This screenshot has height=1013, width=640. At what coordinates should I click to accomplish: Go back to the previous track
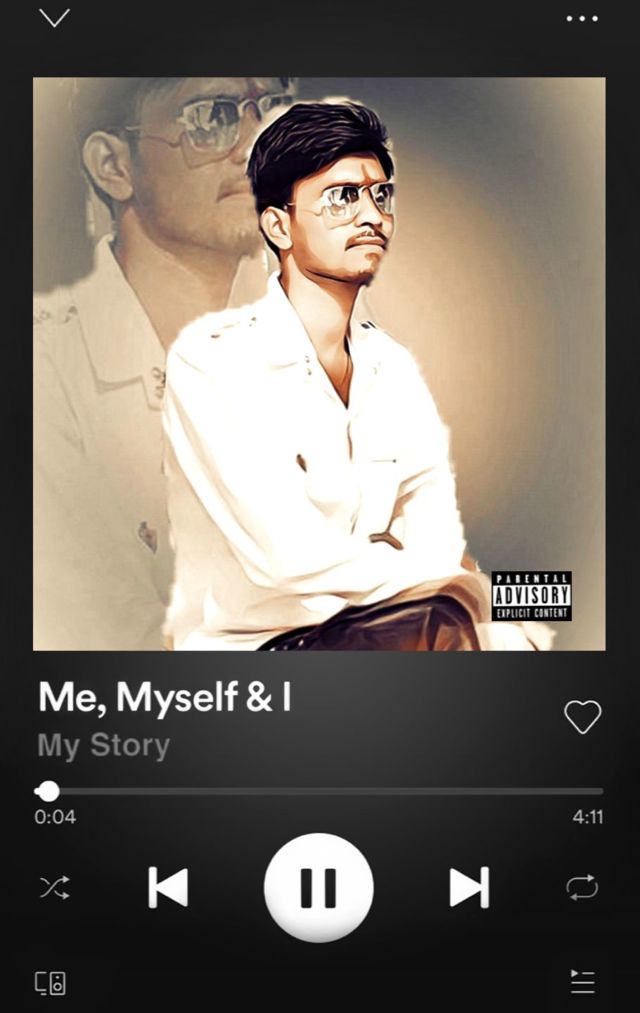[168, 887]
